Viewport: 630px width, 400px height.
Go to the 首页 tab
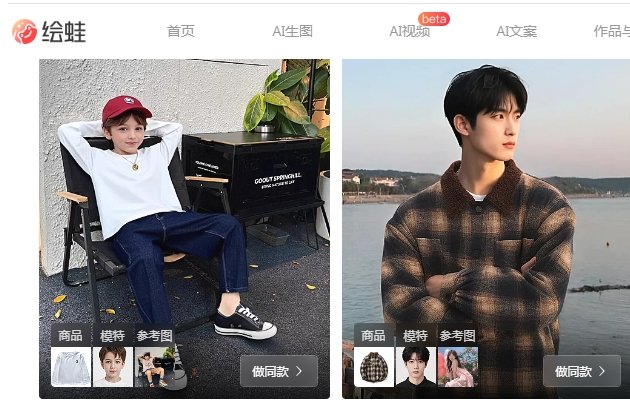[x=181, y=31]
